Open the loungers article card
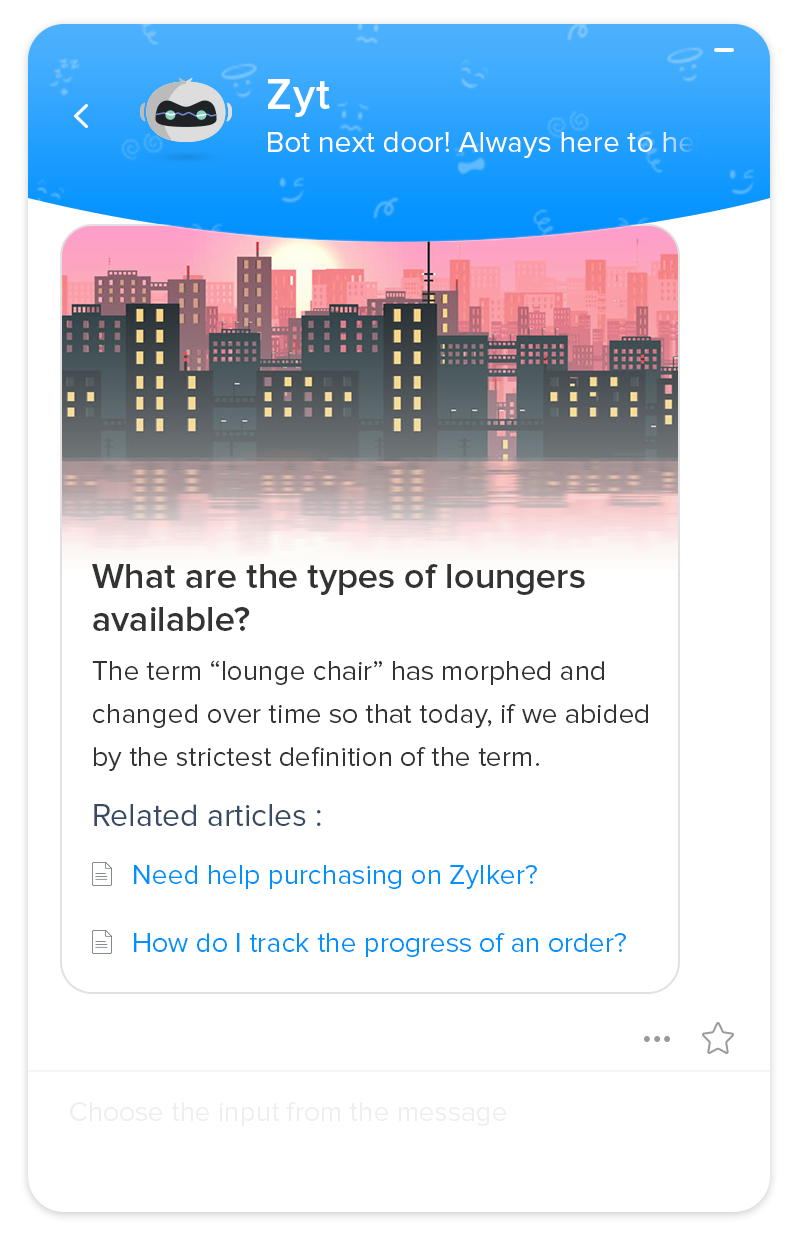 pyautogui.click(x=338, y=597)
